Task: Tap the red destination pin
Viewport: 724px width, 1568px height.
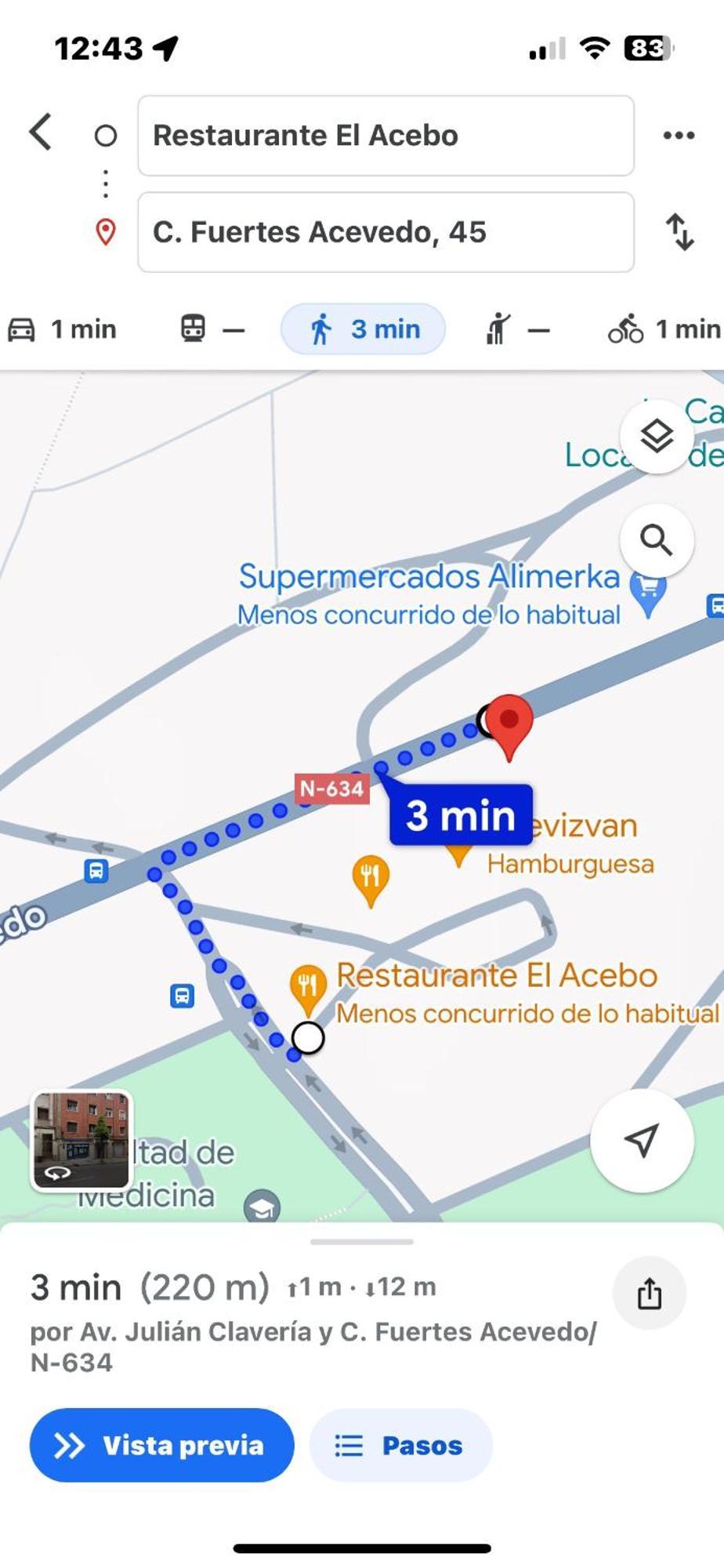Action: [509, 721]
